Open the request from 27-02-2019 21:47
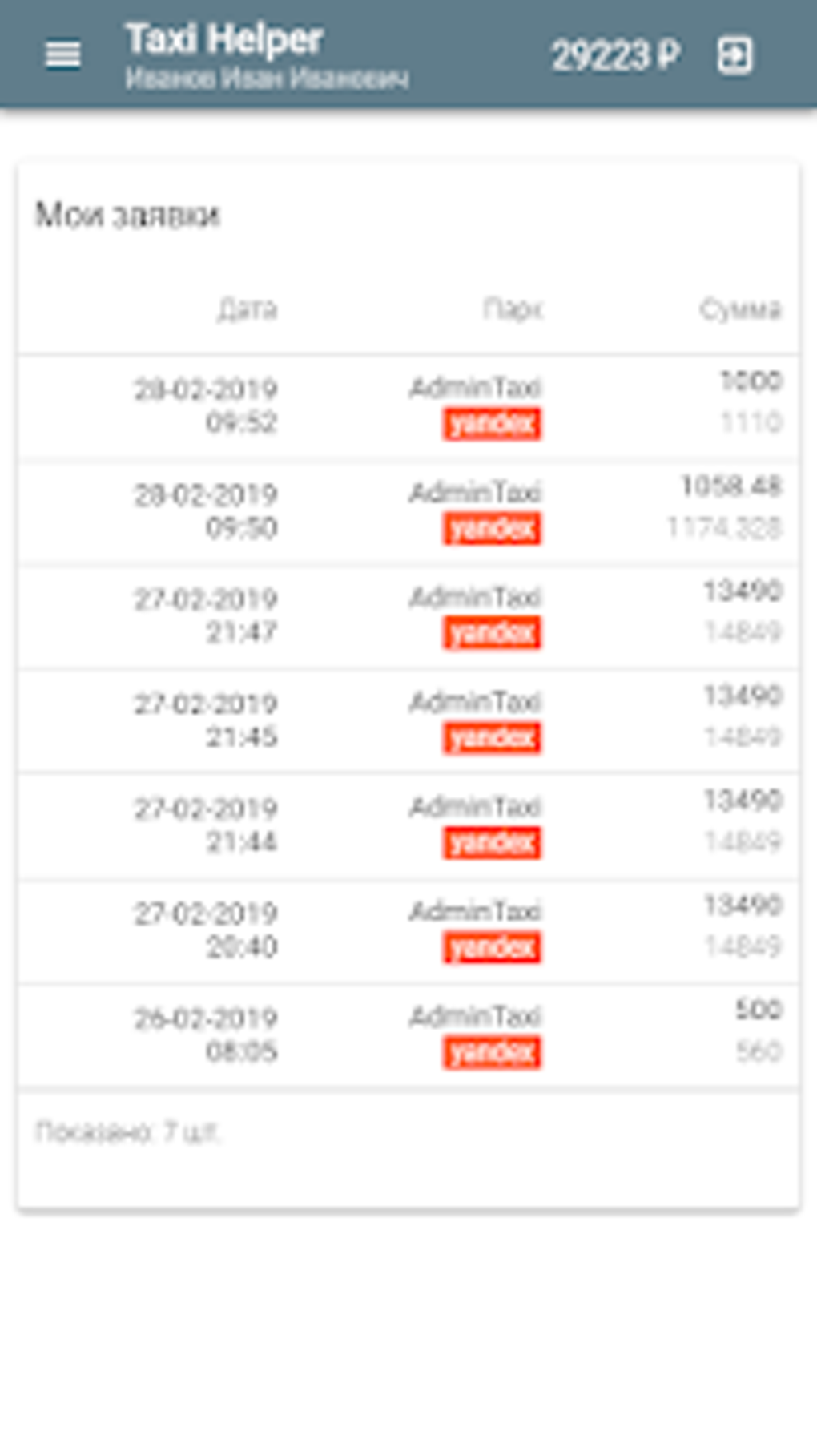 click(407, 616)
